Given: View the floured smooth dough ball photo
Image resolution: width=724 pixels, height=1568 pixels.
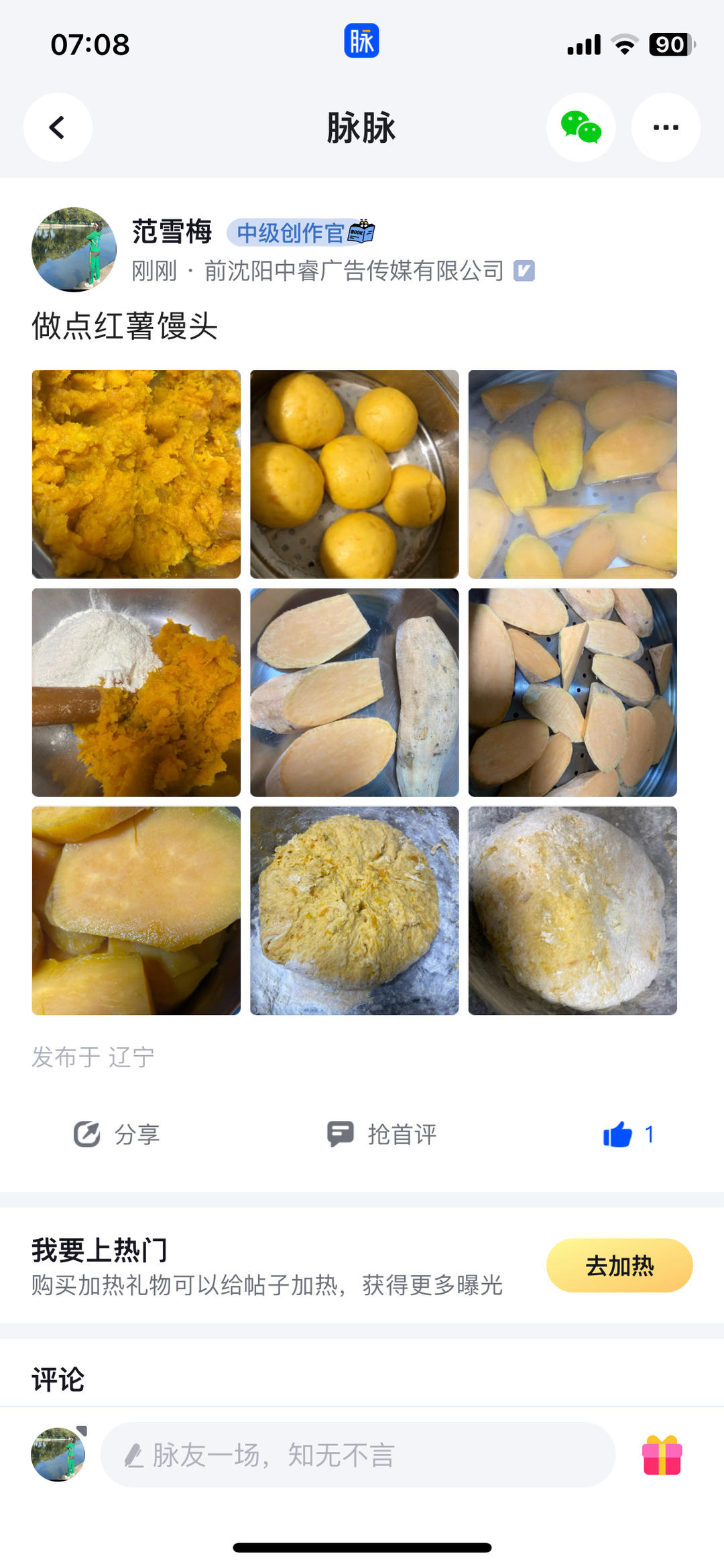Looking at the screenshot, I should (x=572, y=910).
